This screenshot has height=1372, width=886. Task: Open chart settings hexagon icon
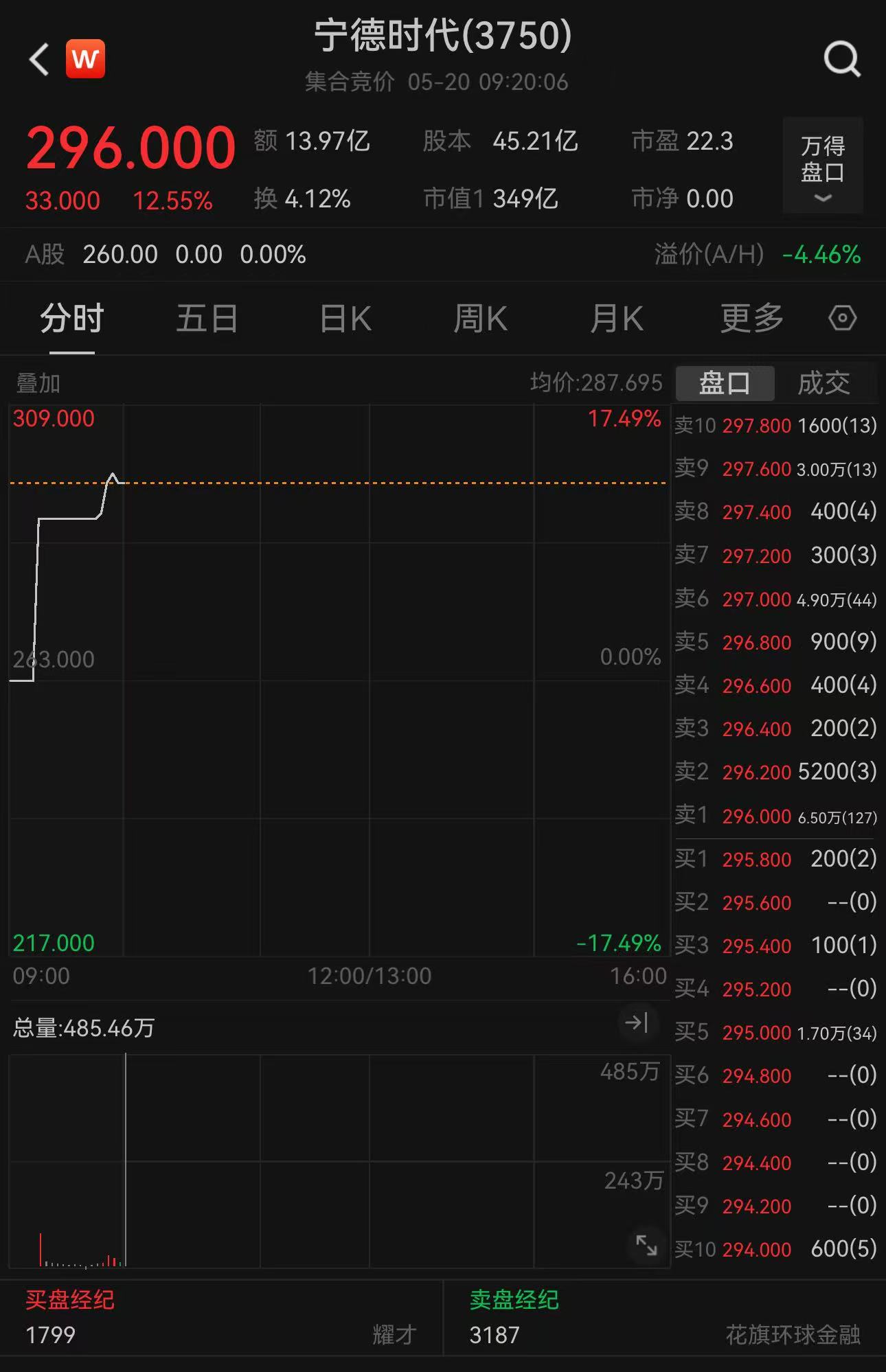click(842, 319)
